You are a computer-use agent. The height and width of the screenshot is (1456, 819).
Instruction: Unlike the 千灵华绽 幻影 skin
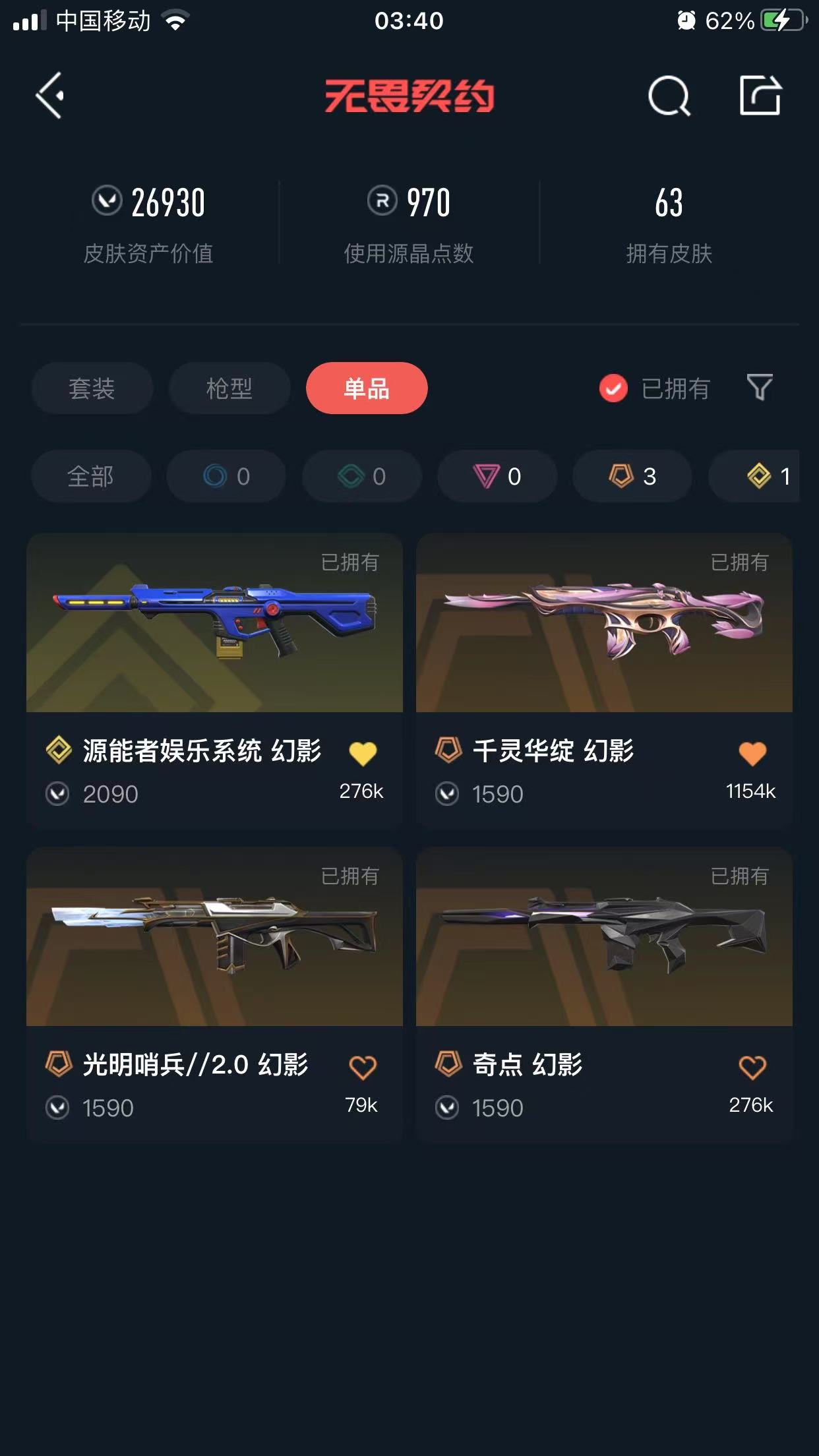coord(752,754)
